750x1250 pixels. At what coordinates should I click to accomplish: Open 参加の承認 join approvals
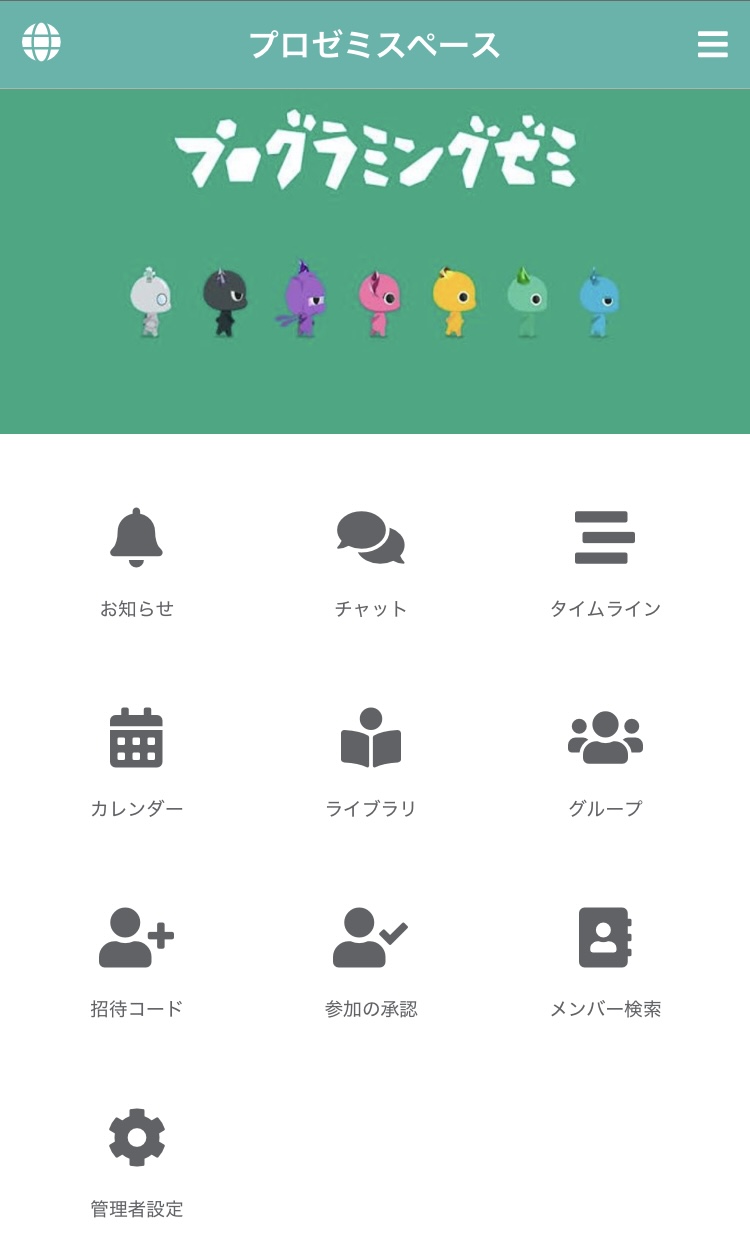point(371,962)
